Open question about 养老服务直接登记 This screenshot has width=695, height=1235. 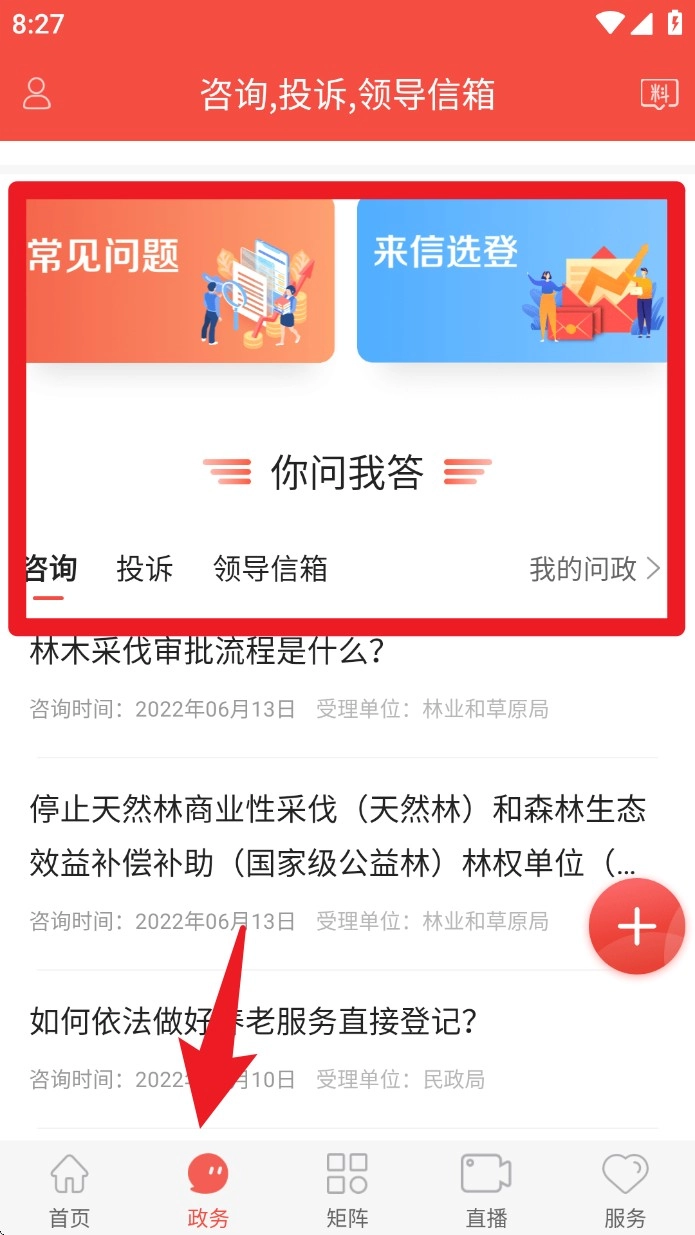click(254, 1021)
